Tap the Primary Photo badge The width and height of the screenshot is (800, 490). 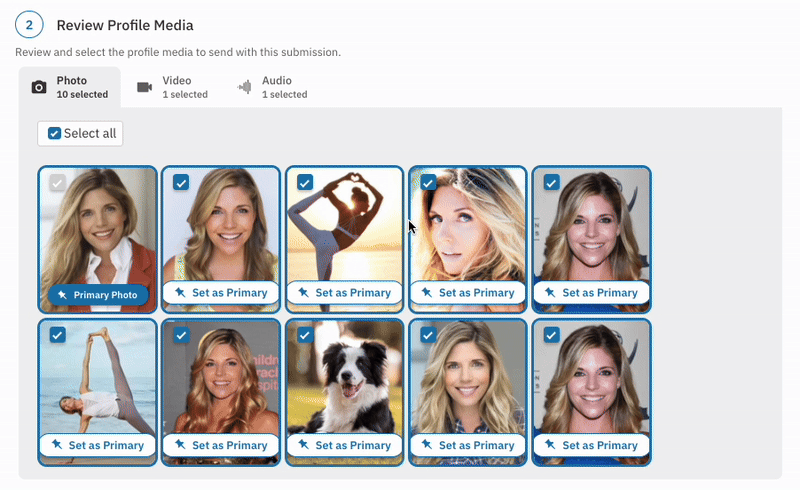(97, 295)
